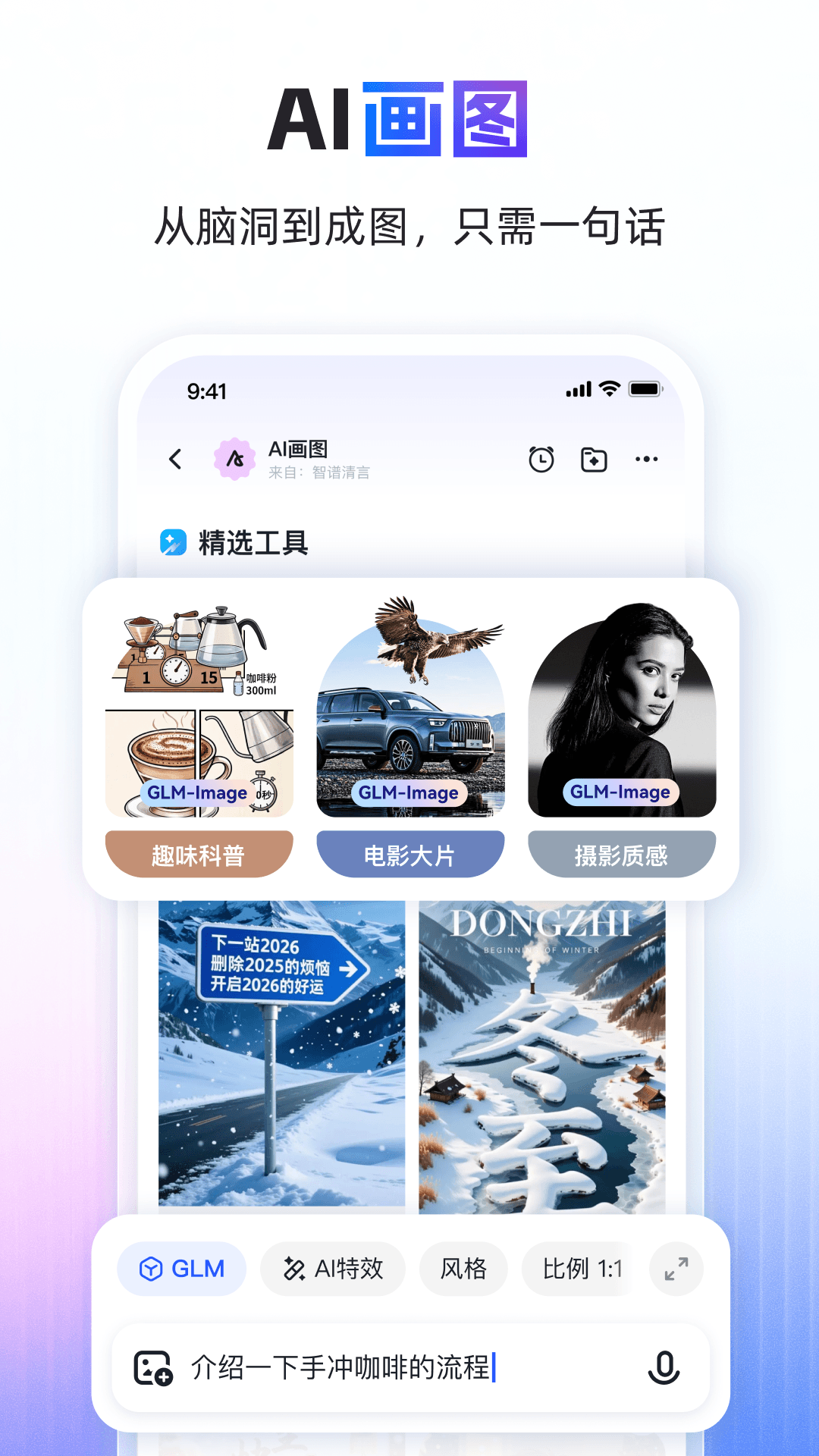Tap the 电影大片 button

tap(410, 852)
